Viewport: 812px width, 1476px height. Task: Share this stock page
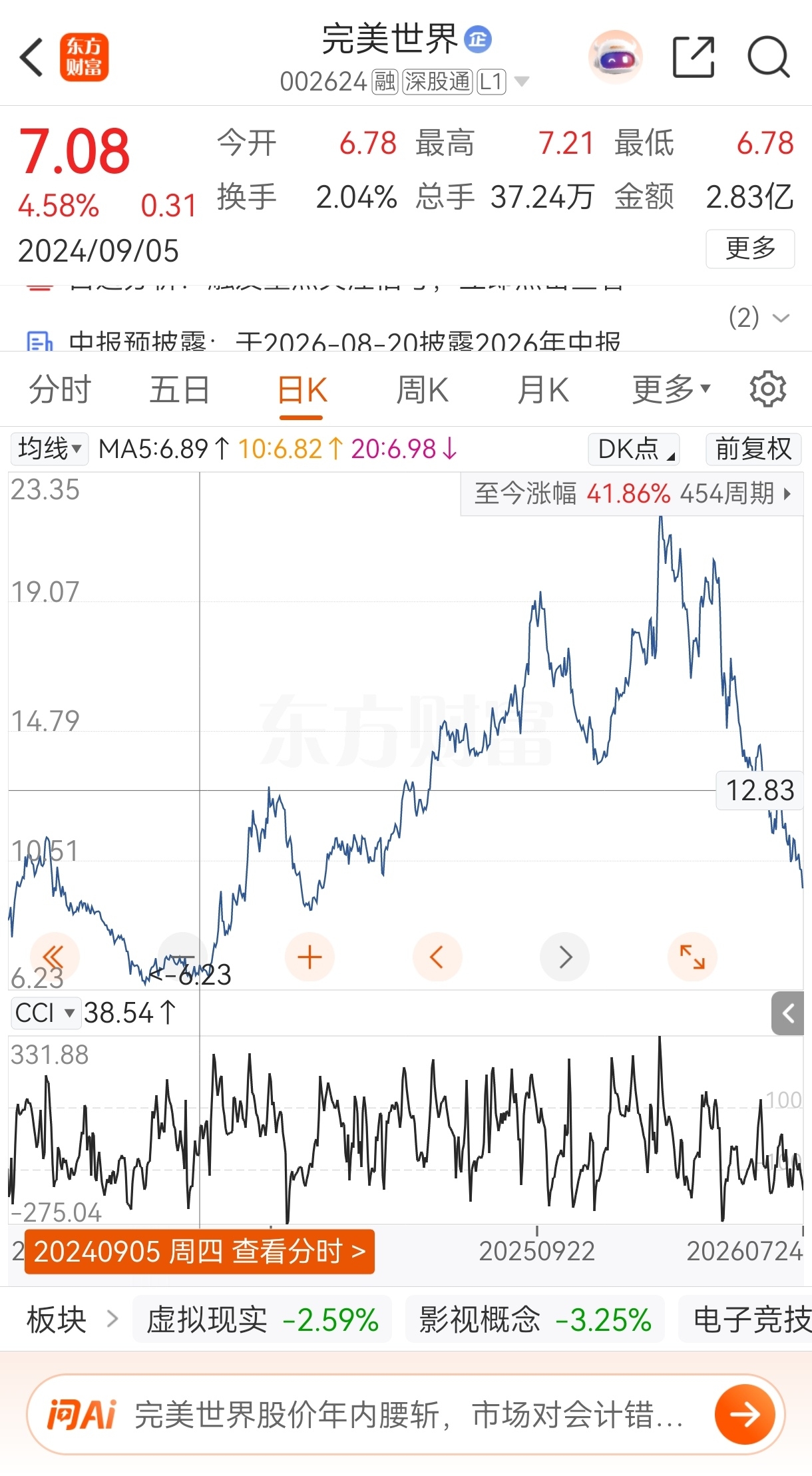693,57
